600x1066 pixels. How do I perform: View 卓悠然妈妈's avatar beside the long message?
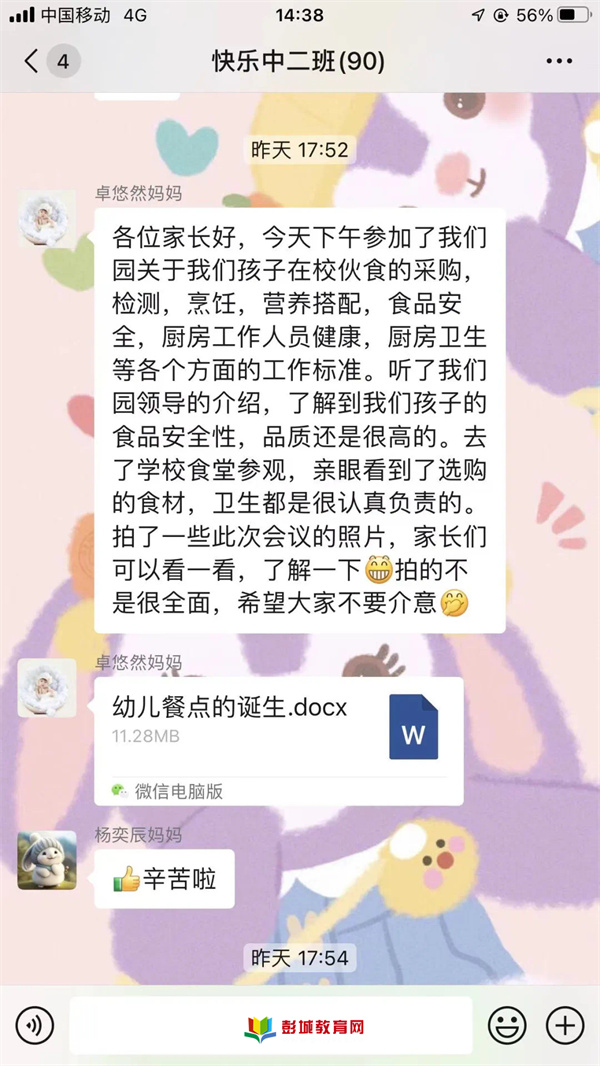click(x=47, y=218)
